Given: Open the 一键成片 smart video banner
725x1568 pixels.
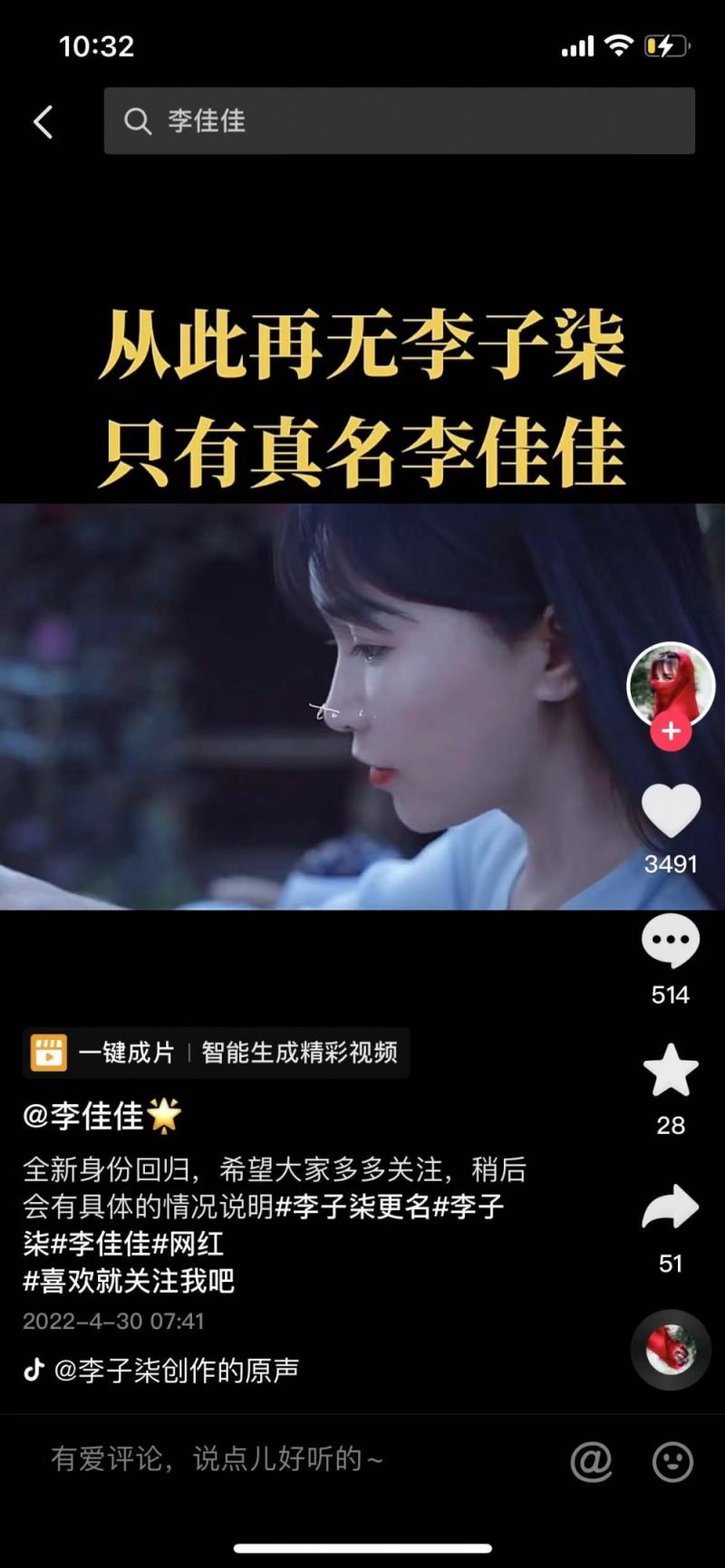Looking at the screenshot, I should [216, 1053].
